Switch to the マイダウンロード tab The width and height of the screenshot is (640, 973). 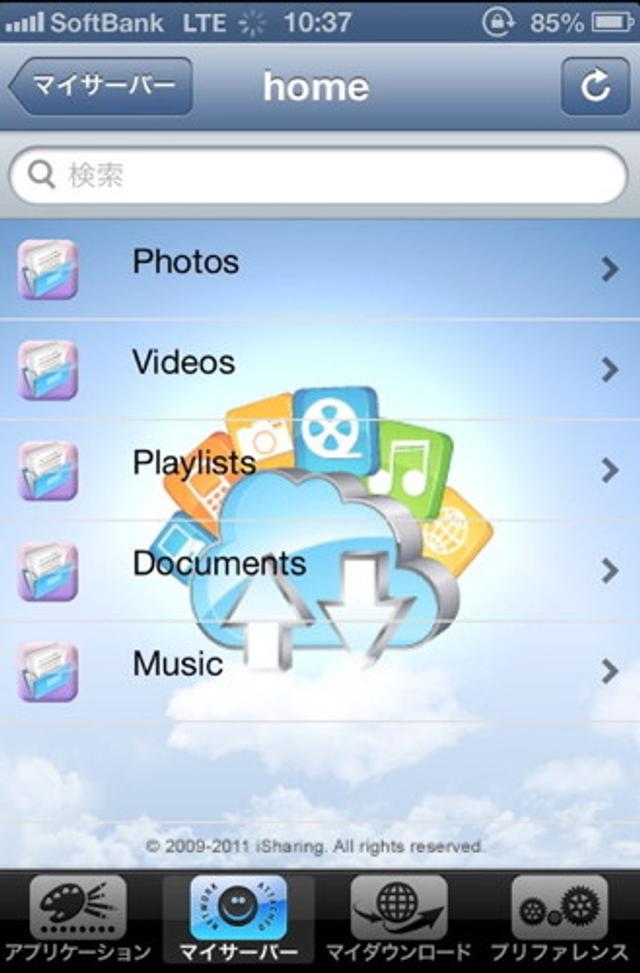[398, 920]
